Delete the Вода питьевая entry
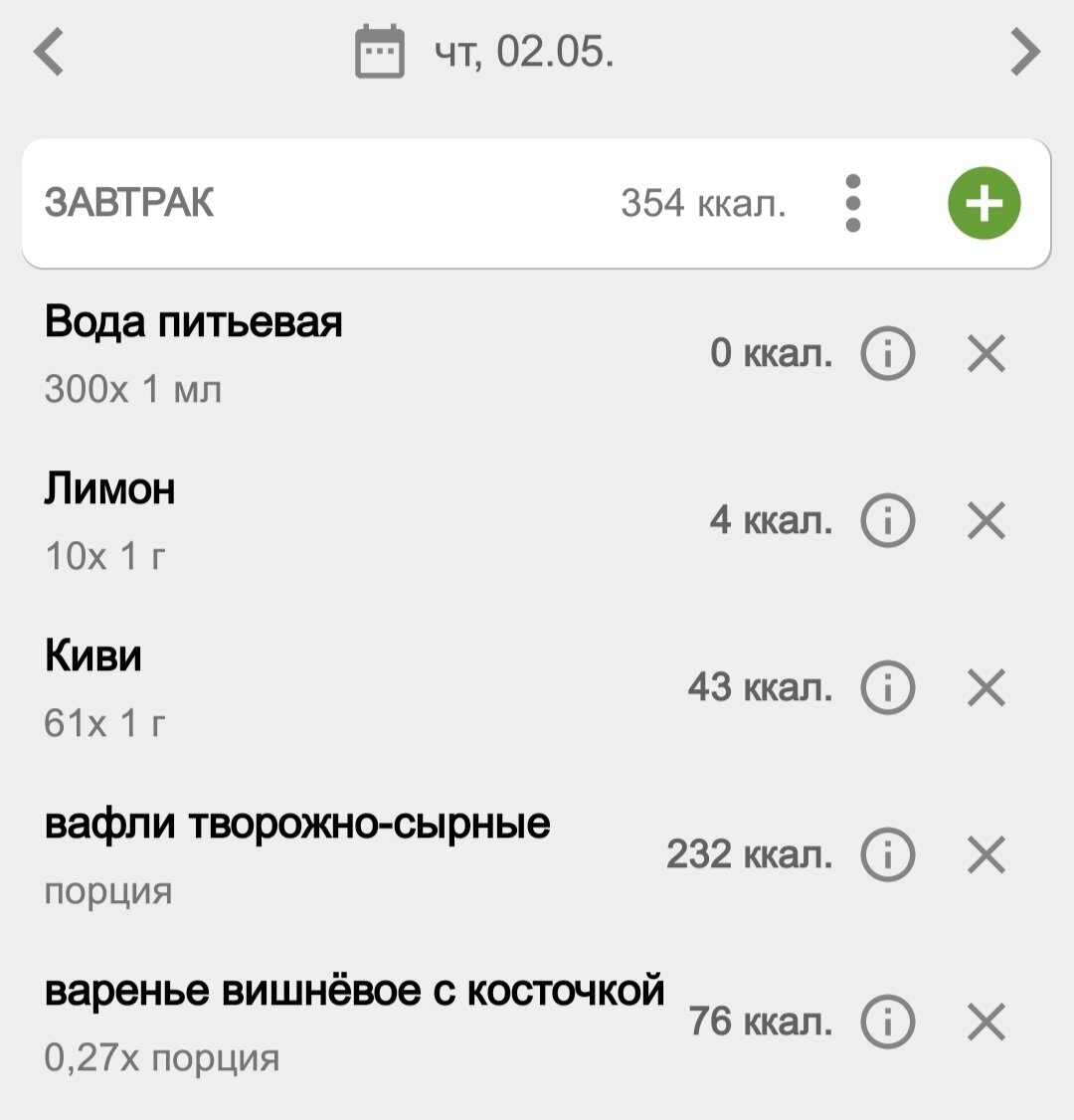Screen dimensions: 1074x1120 (x=984, y=352)
